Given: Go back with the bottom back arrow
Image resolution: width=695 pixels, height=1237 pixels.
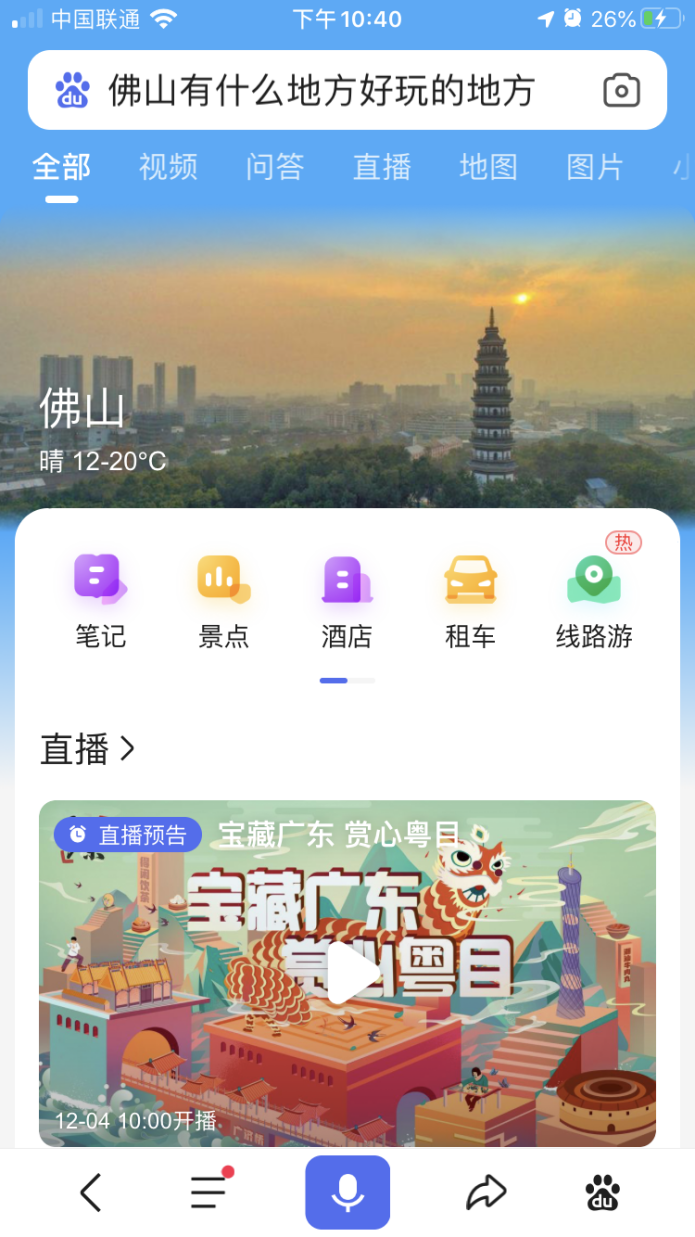Looking at the screenshot, I should (91, 1192).
